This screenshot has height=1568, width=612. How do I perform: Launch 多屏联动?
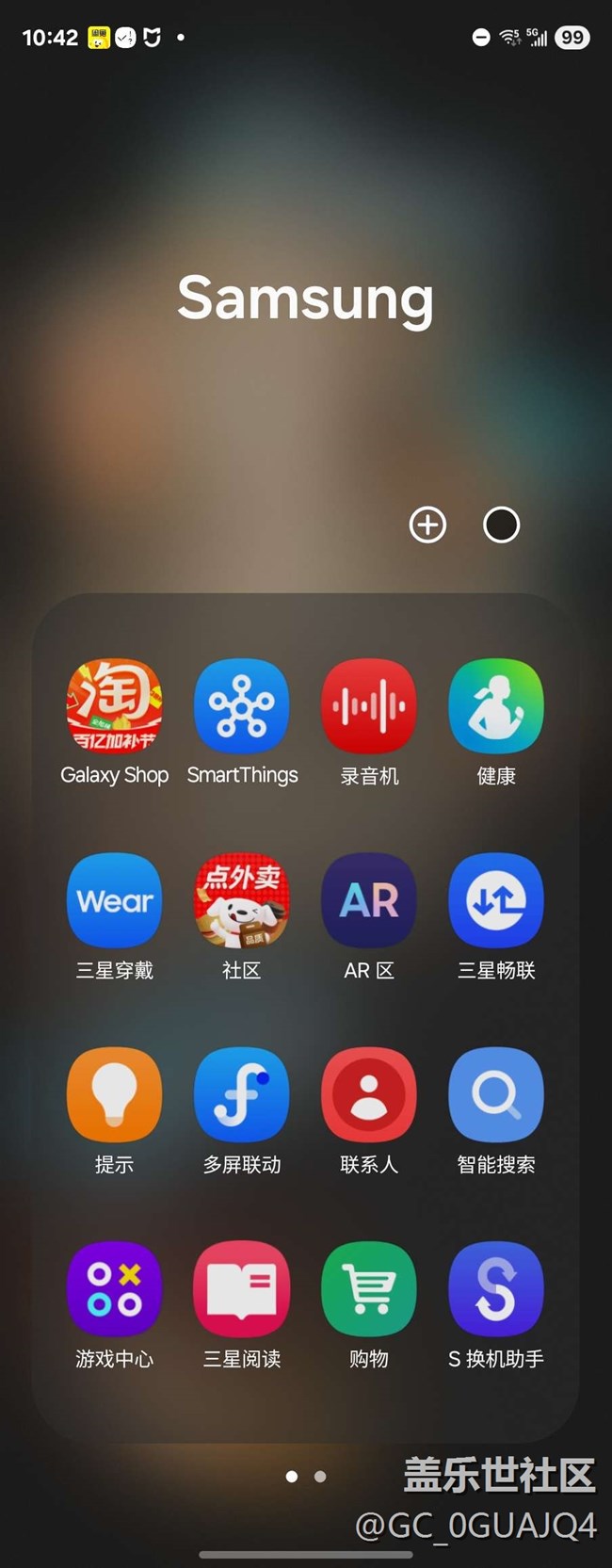coord(242,1094)
